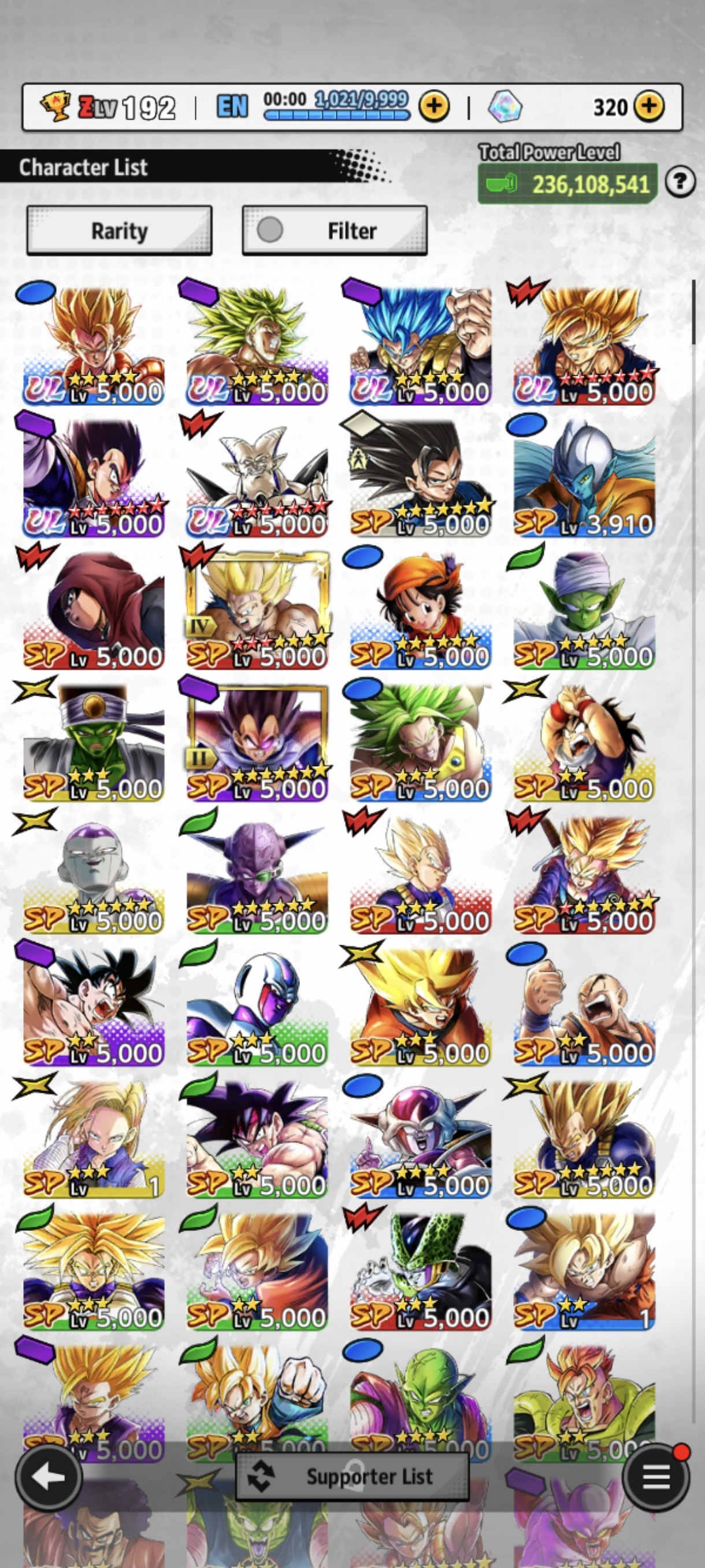Screen dimensions: 705x1568
Task: Switch to the Supporter List
Action: pos(353,1476)
